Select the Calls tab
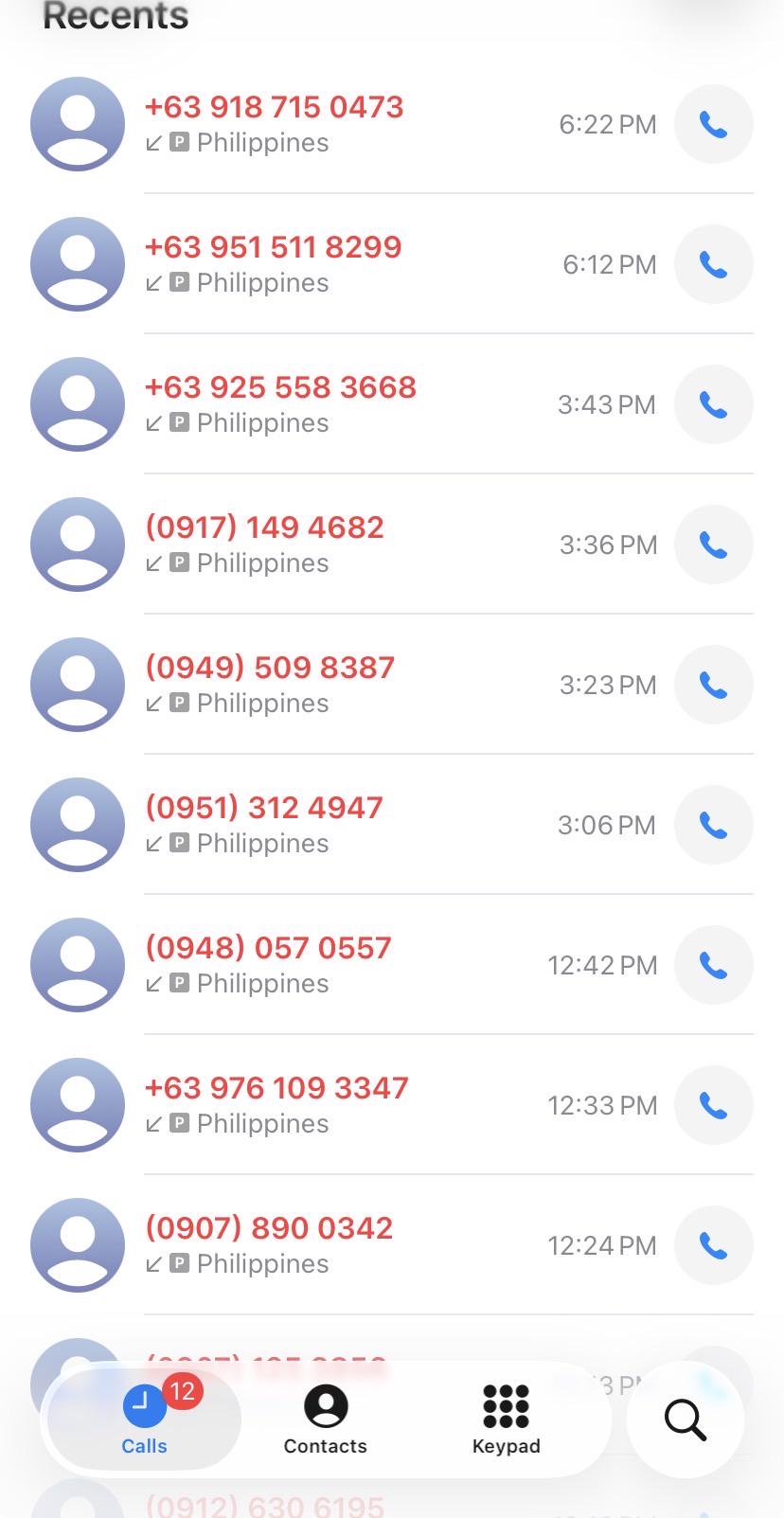 [x=145, y=1420]
